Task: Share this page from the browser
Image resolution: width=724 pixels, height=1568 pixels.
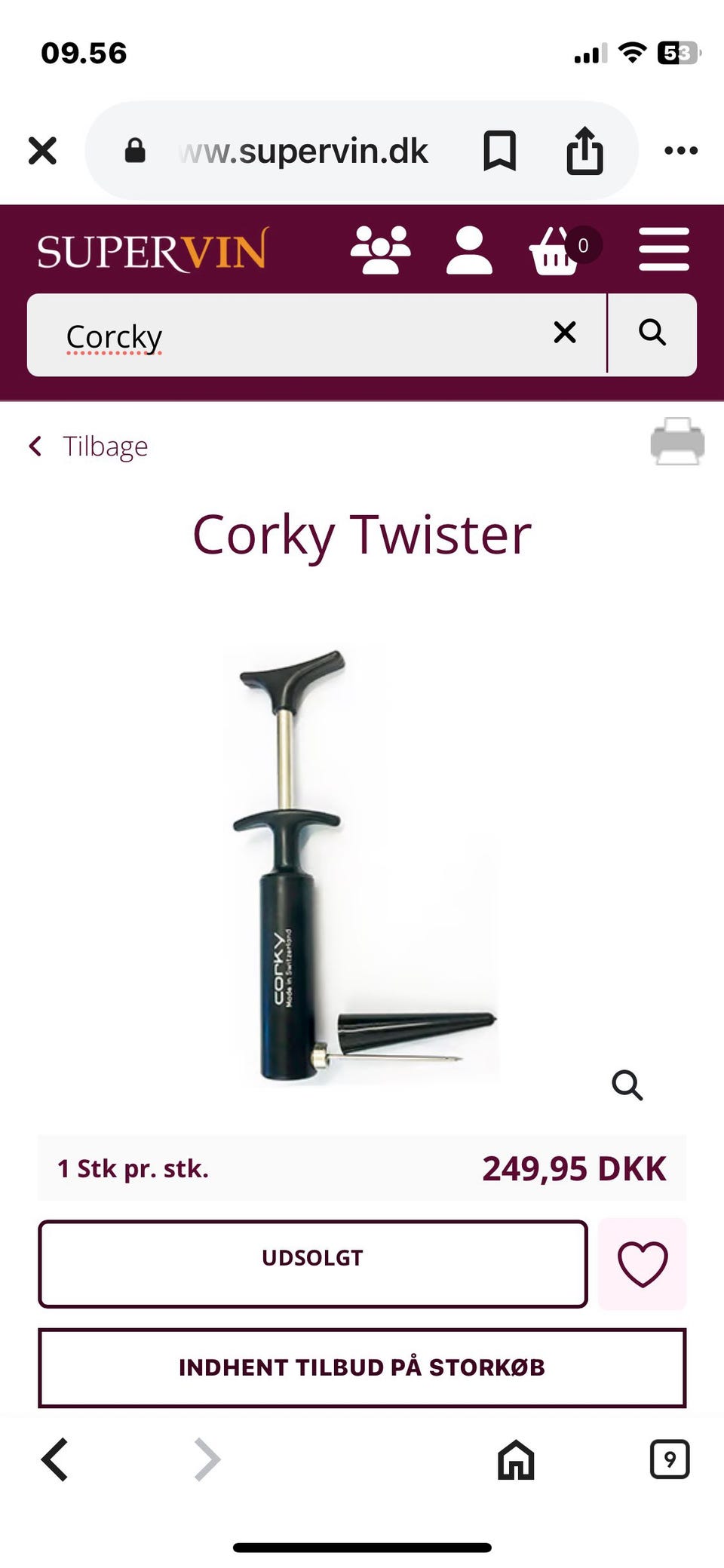Action: pyautogui.click(x=584, y=151)
